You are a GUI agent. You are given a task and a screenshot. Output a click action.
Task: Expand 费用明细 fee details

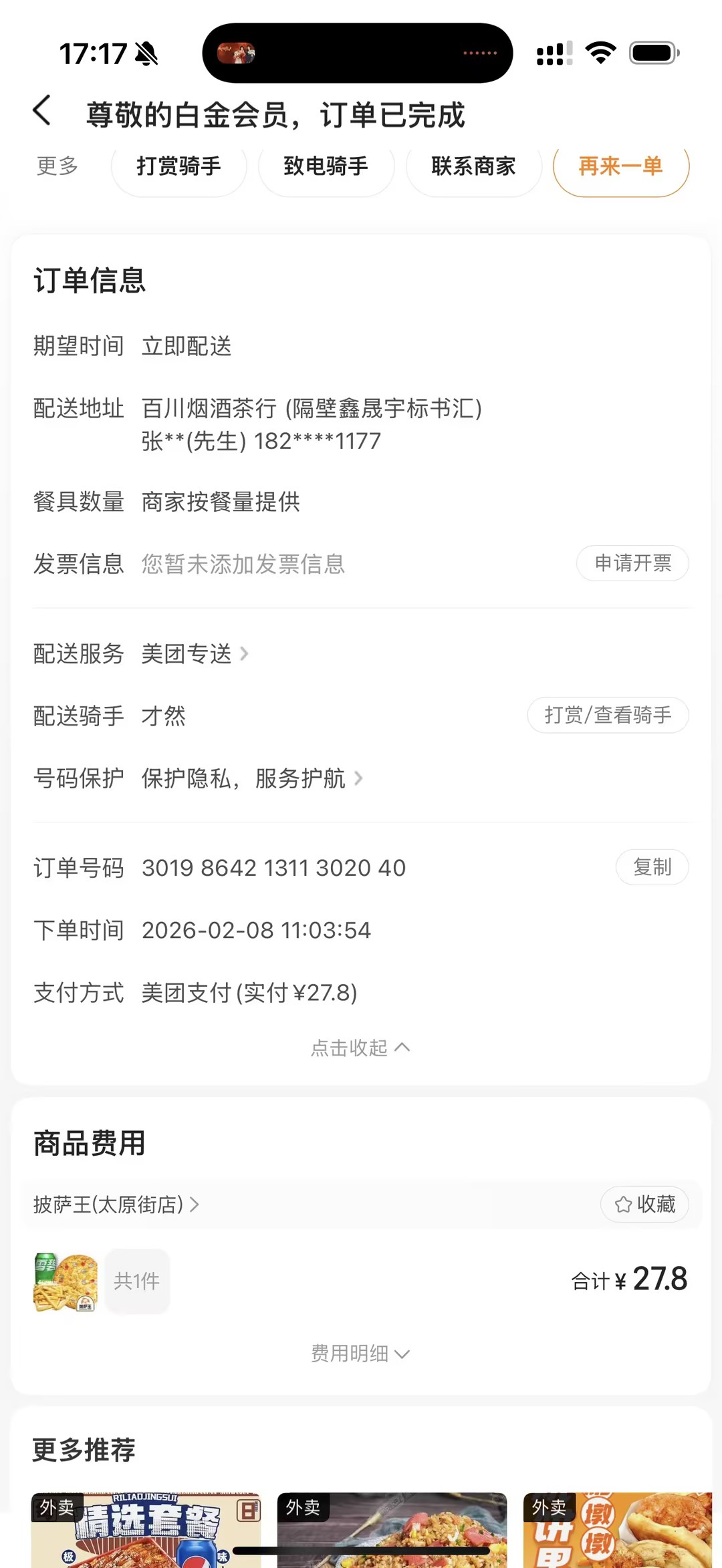(x=360, y=1354)
